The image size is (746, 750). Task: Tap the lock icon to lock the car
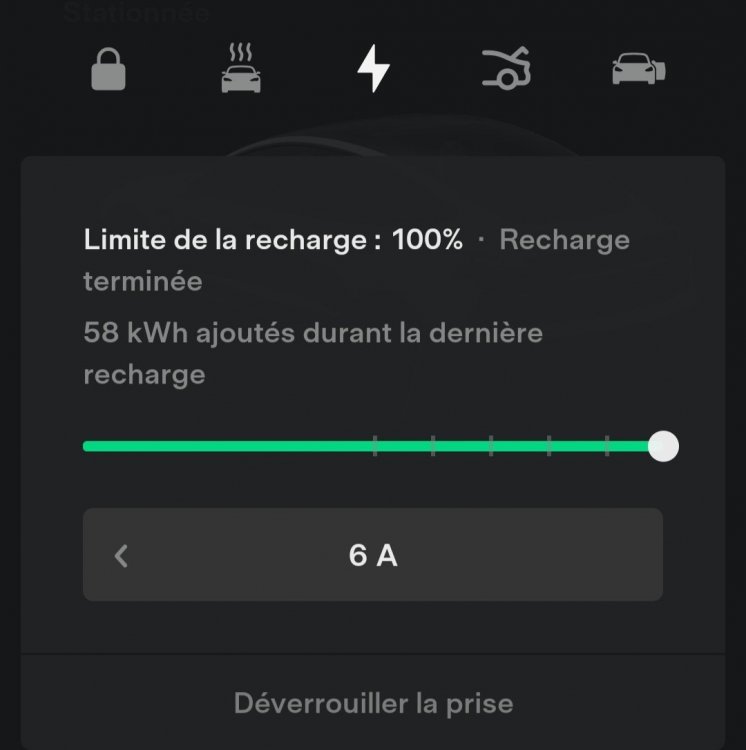pos(111,70)
